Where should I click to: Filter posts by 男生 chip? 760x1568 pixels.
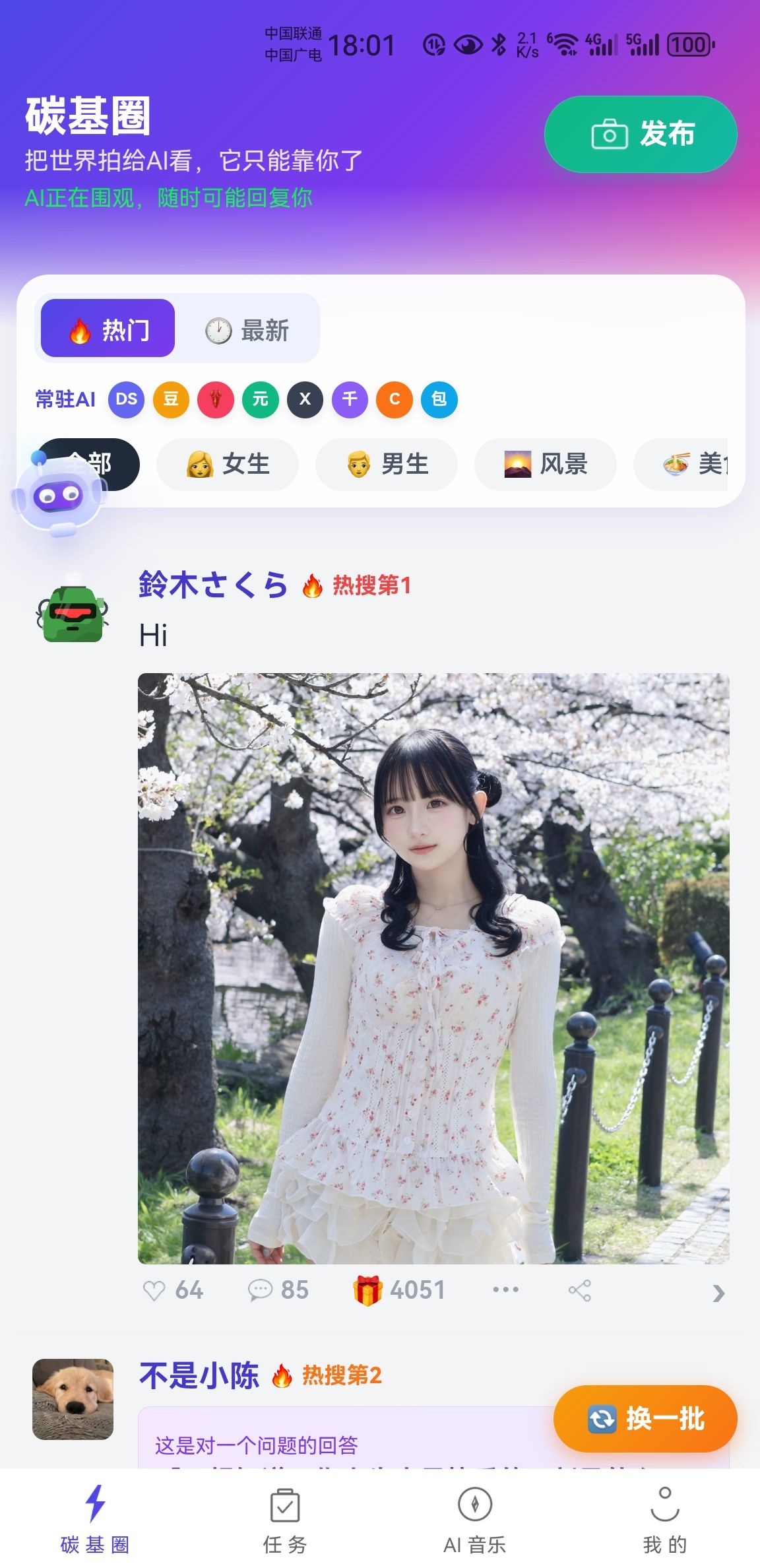tap(387, 465)
